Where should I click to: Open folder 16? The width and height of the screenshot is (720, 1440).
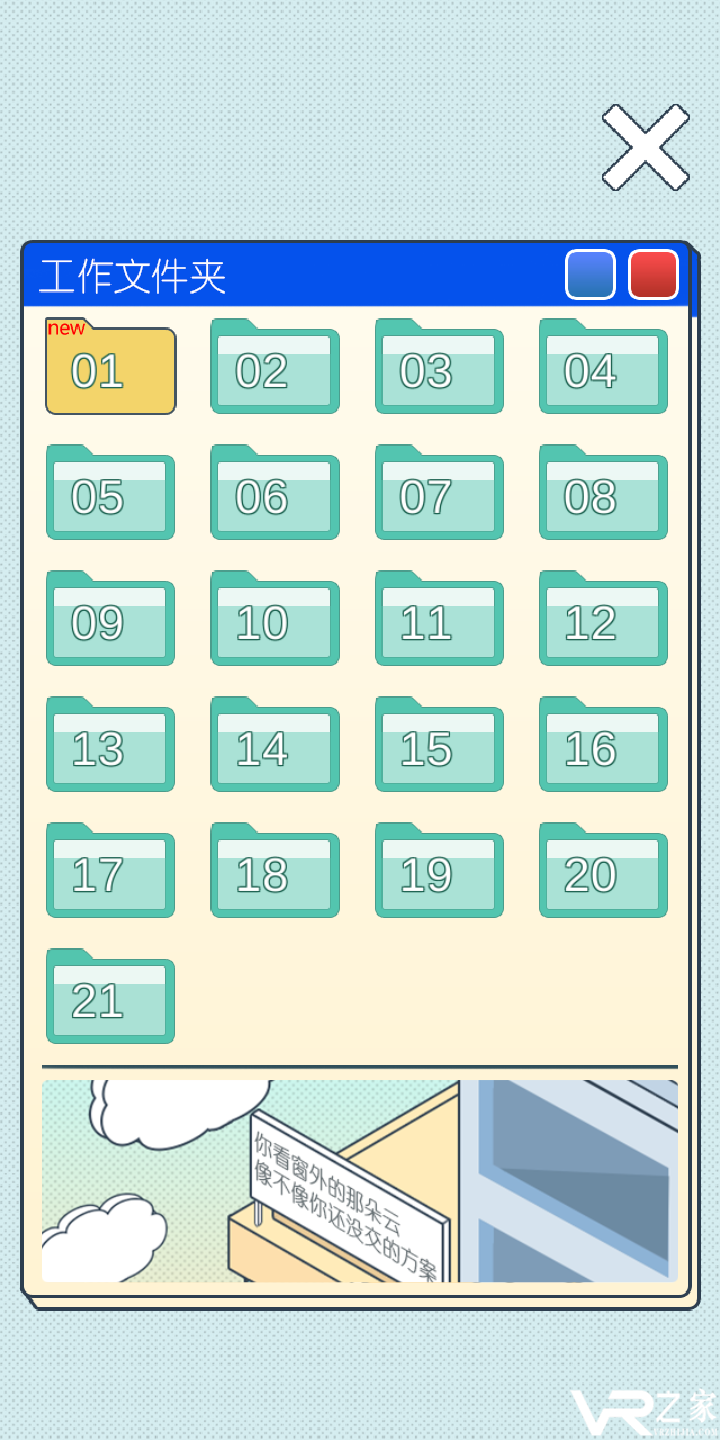(603, 746)
